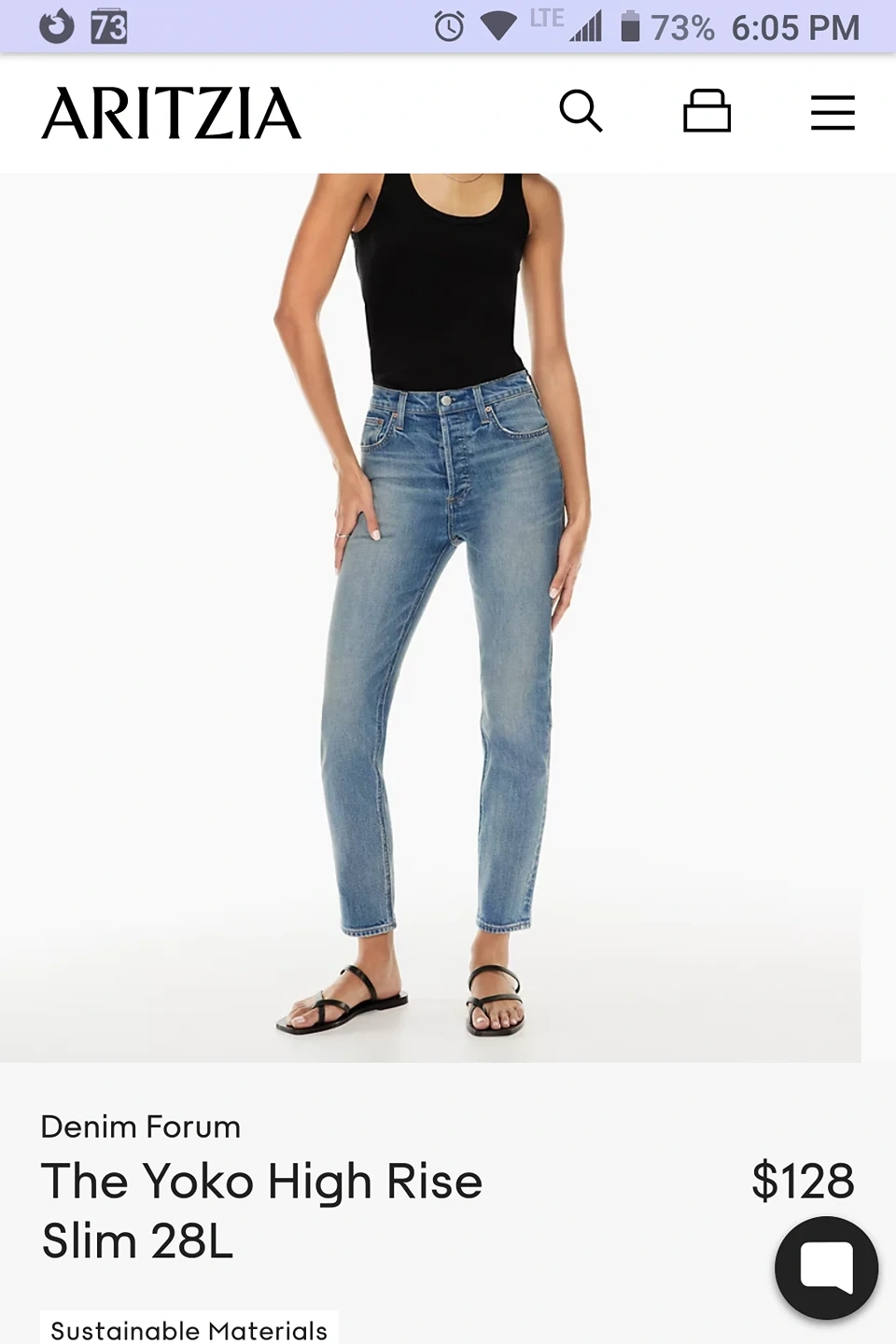Screen dimensions: 896x1344
Task: Open the live chat bubble
Action: [826, 1267]
